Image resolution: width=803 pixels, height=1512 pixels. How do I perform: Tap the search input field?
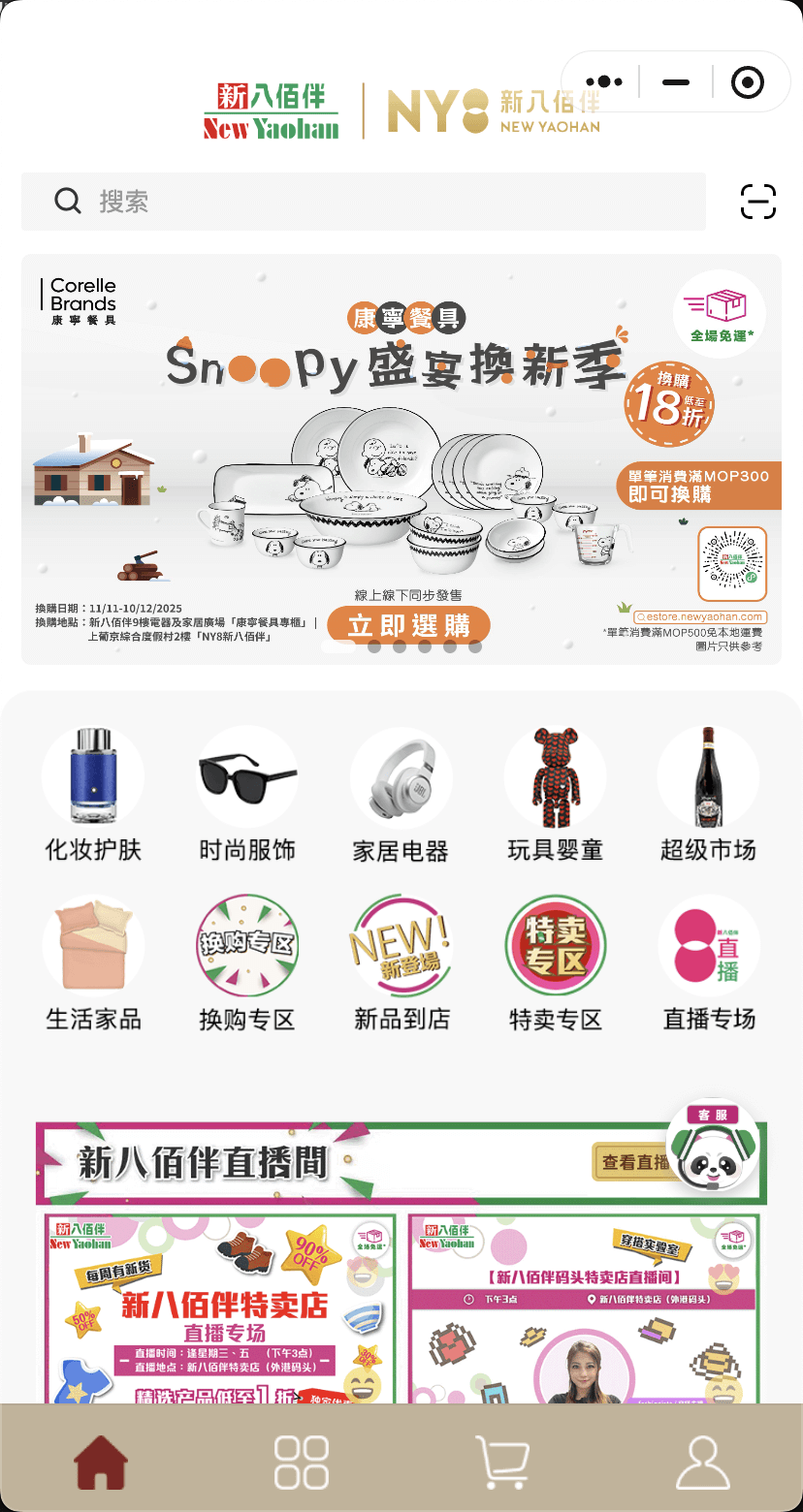pos(291,202)
